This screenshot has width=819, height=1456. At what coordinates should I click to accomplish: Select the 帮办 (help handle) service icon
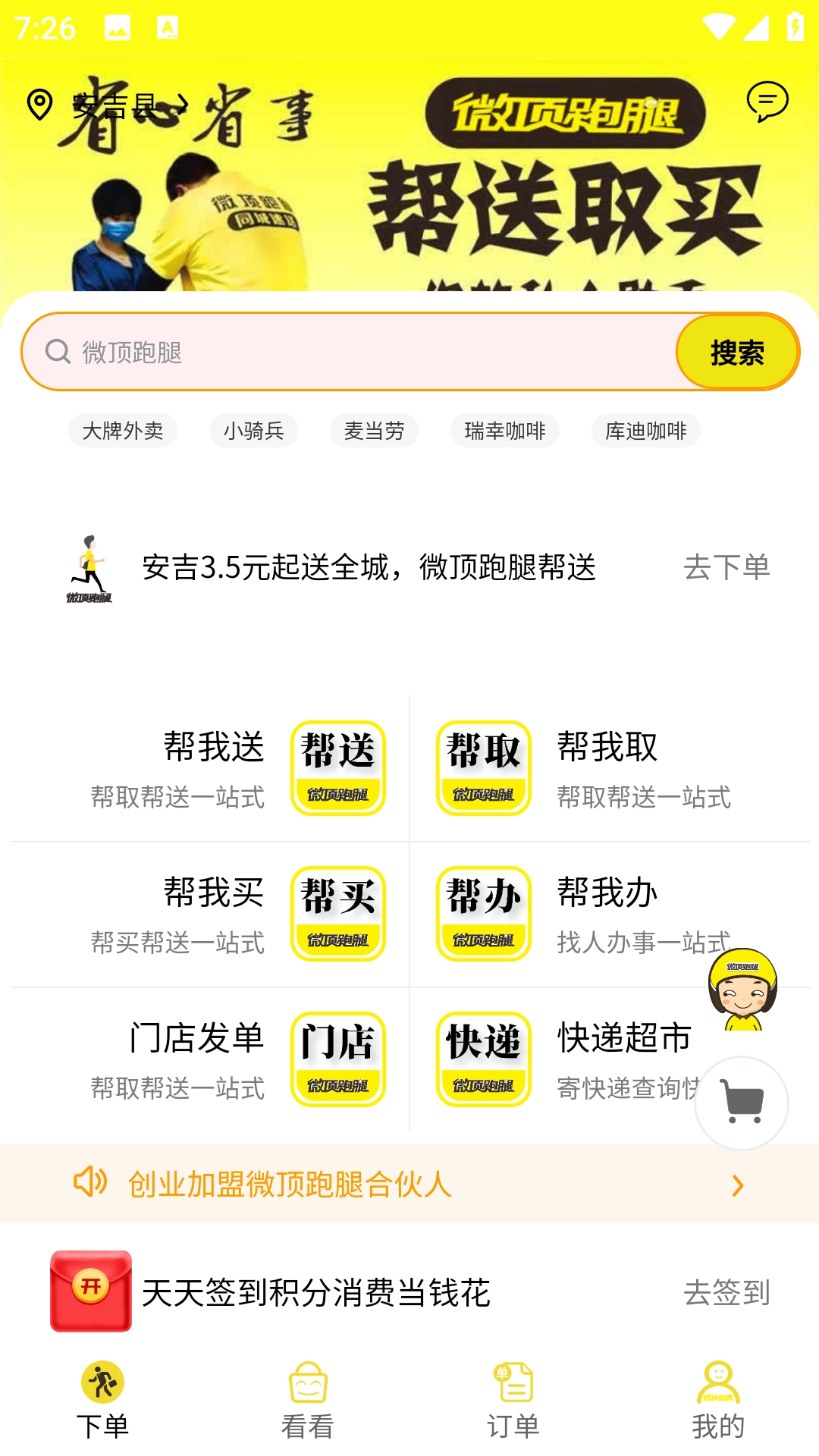[x=482, y=912]
